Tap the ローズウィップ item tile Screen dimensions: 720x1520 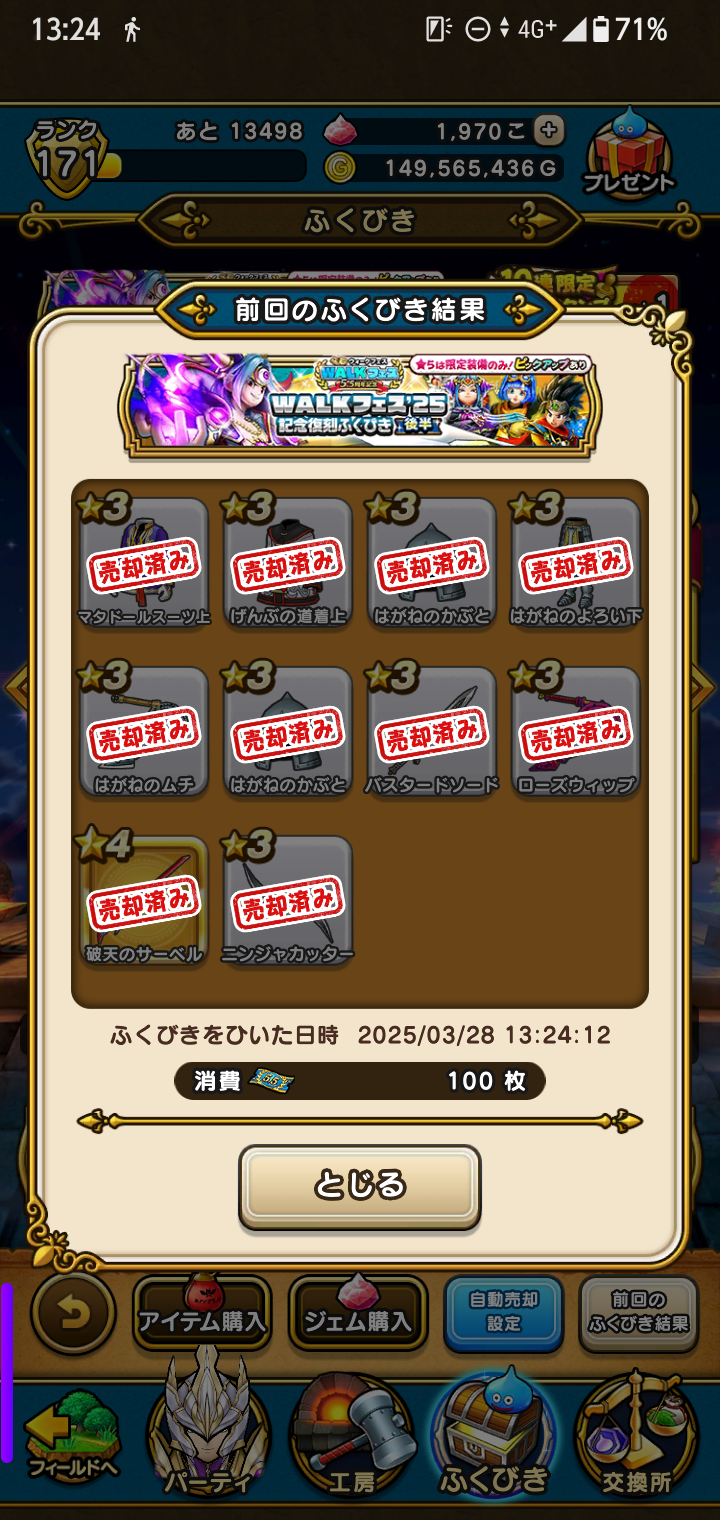tap(576, 733)
